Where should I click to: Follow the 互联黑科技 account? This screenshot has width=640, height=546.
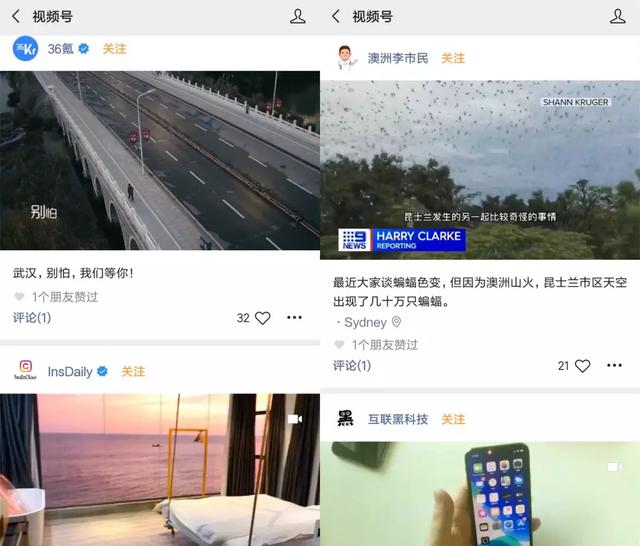coord(453,419)
